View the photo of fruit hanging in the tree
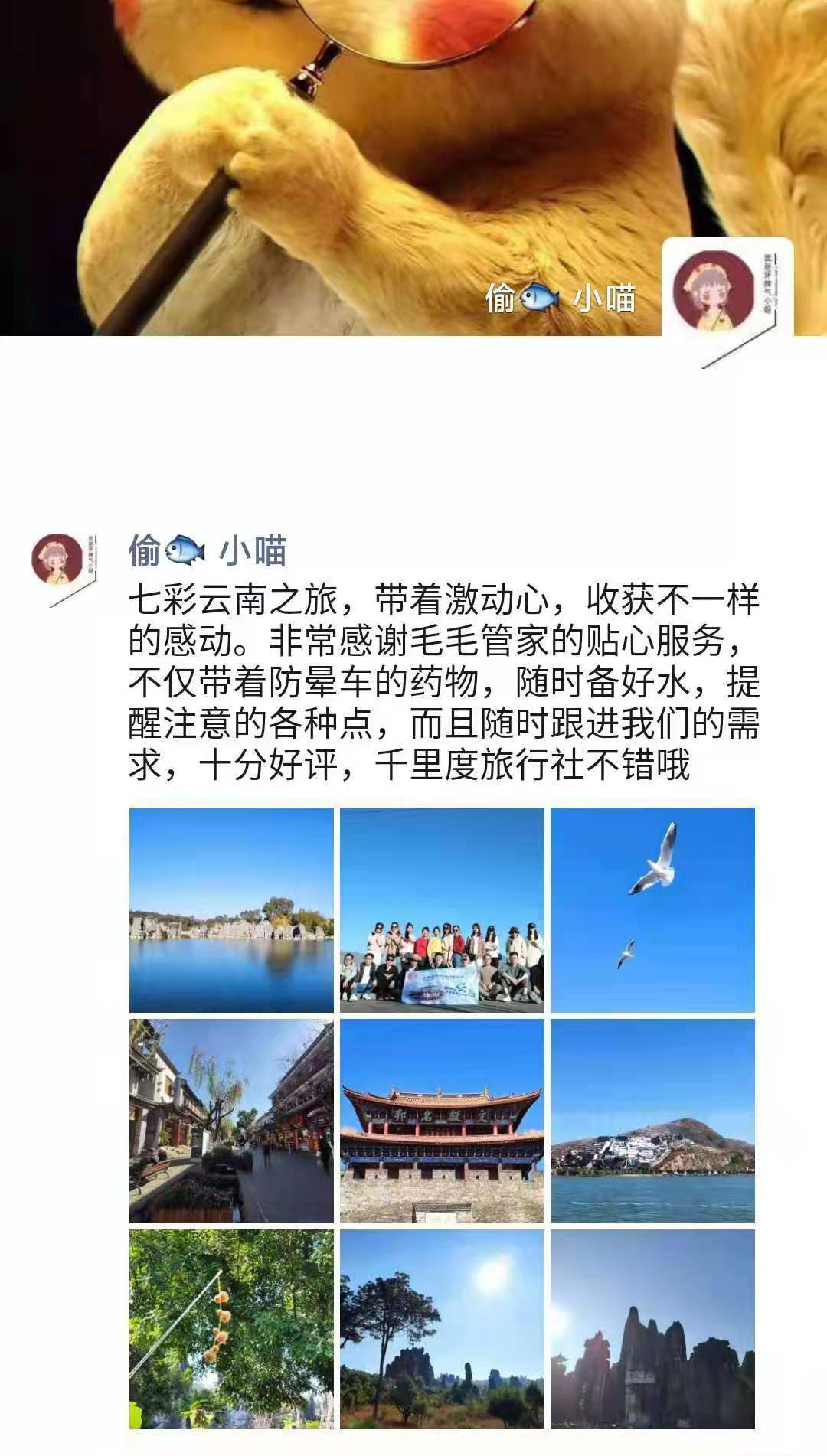The height and width of the screenshot is (1456, 827). (231, 1330)
